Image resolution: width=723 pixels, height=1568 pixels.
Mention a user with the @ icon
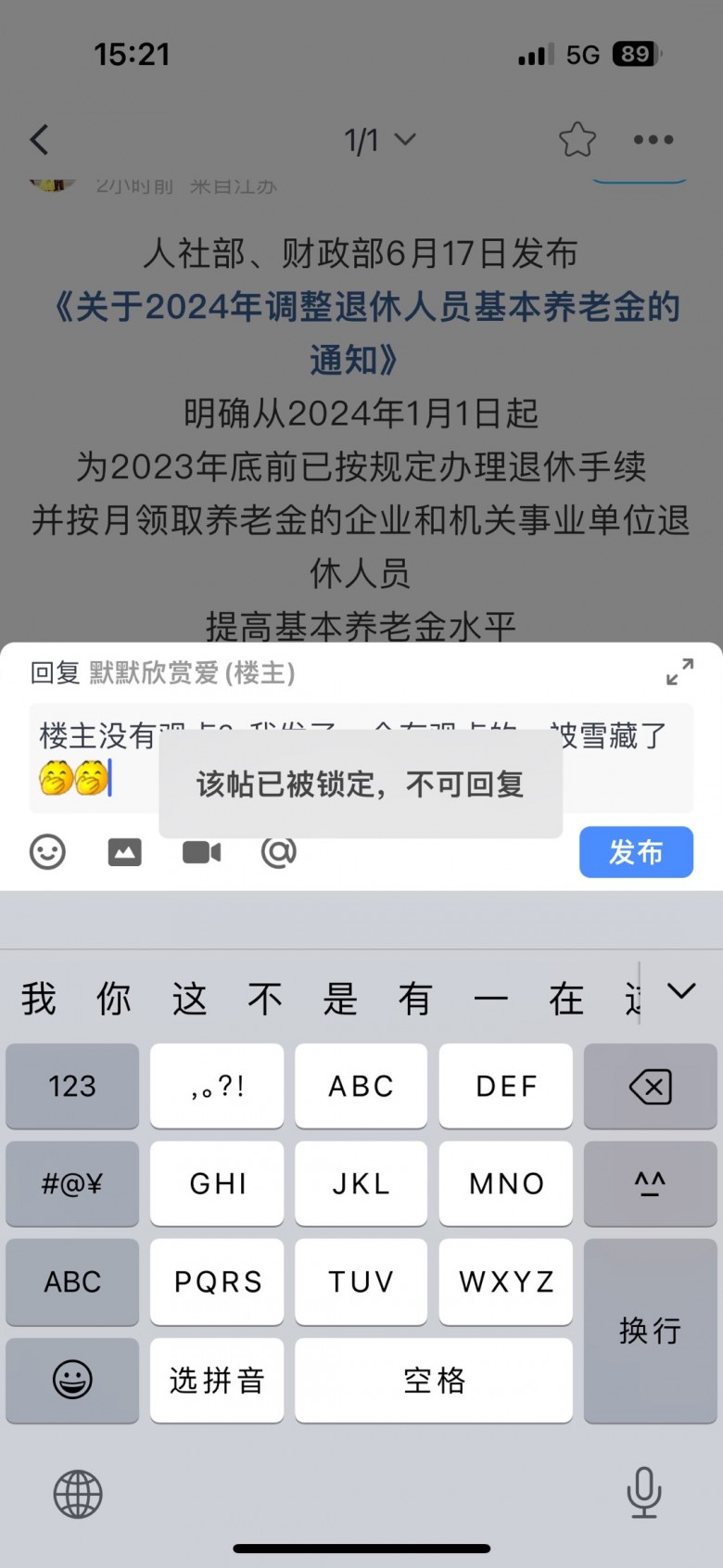(278, 851)
